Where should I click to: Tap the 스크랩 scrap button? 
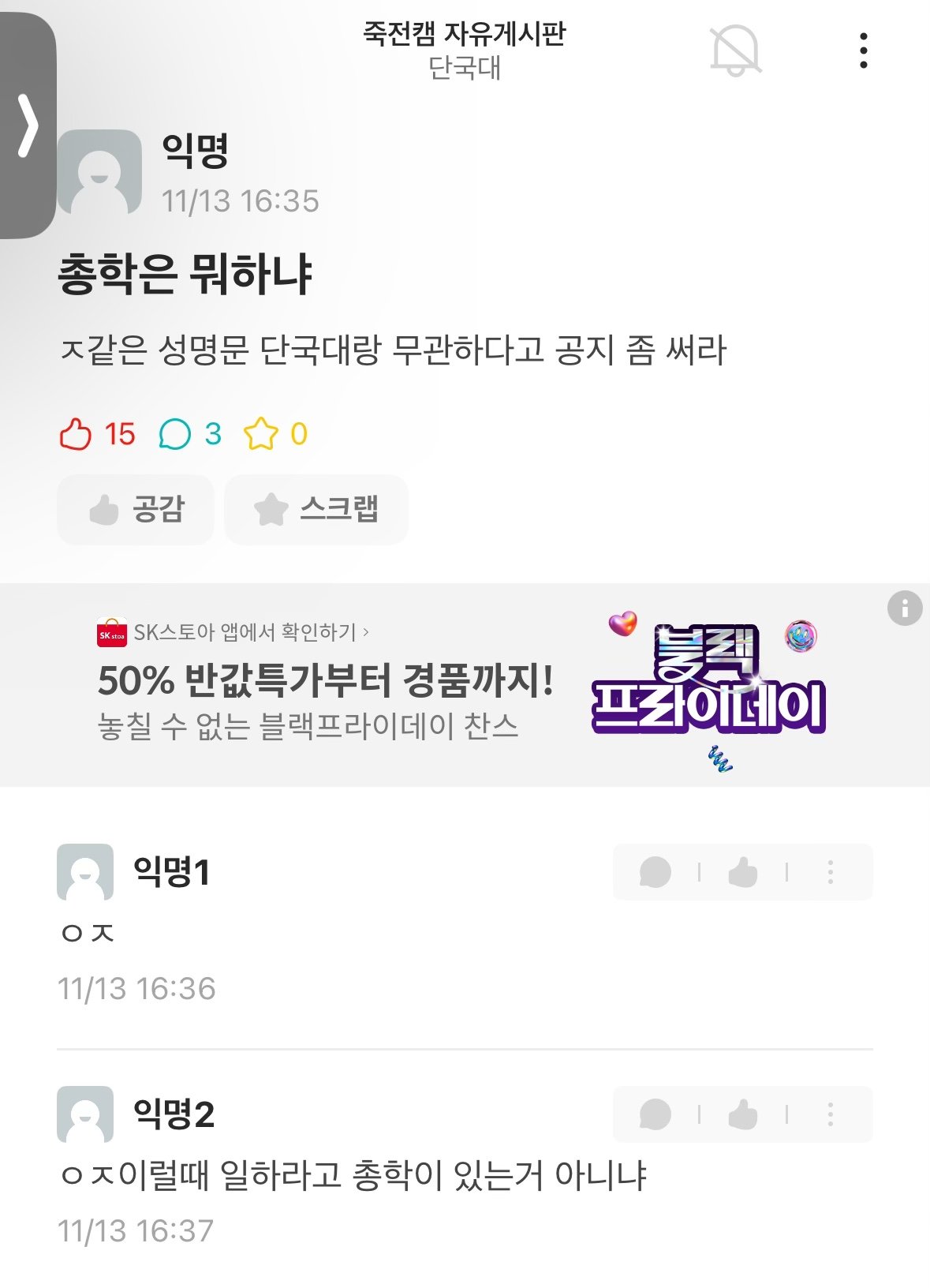click(x=316, y=509)
